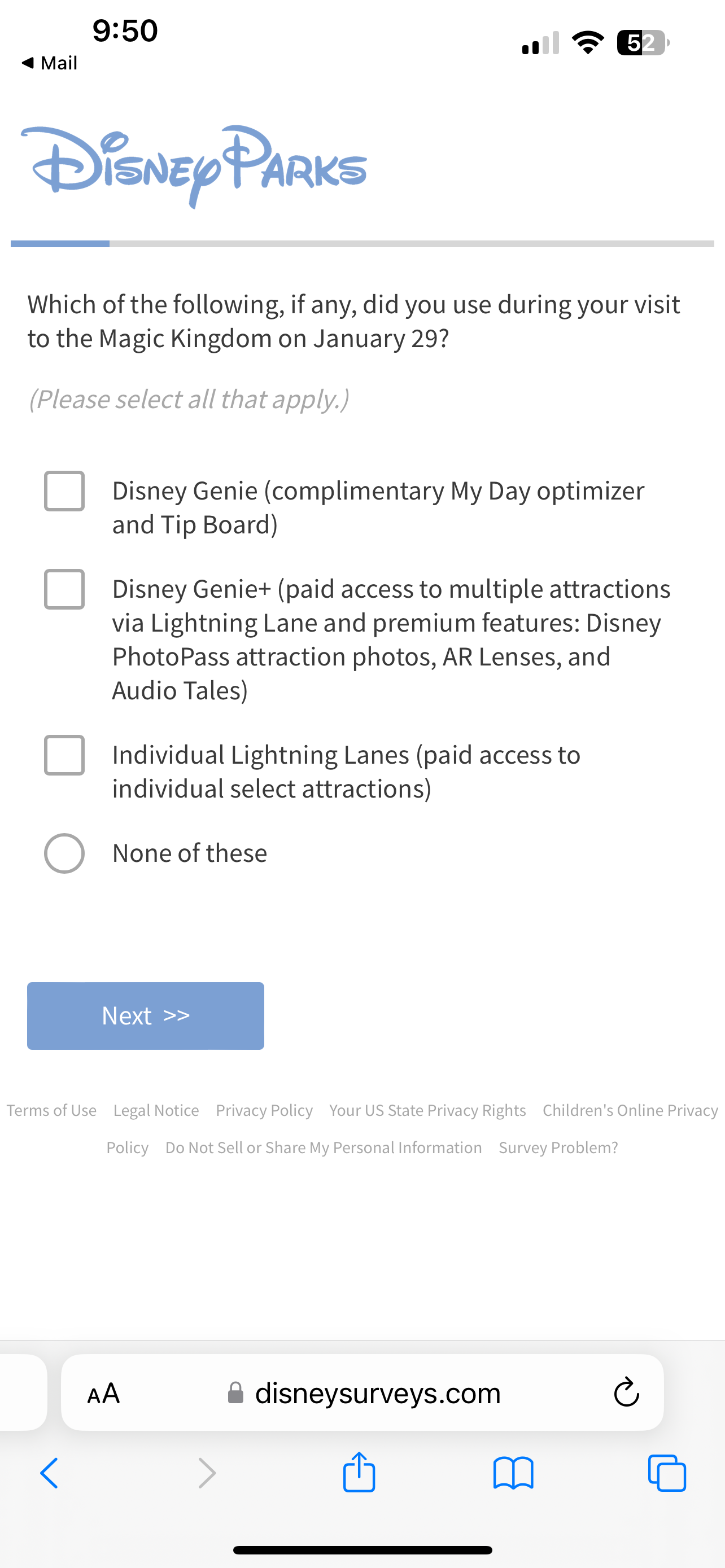Continue with the Next button
The image size is (725, 1568).
coord(146,1015)
